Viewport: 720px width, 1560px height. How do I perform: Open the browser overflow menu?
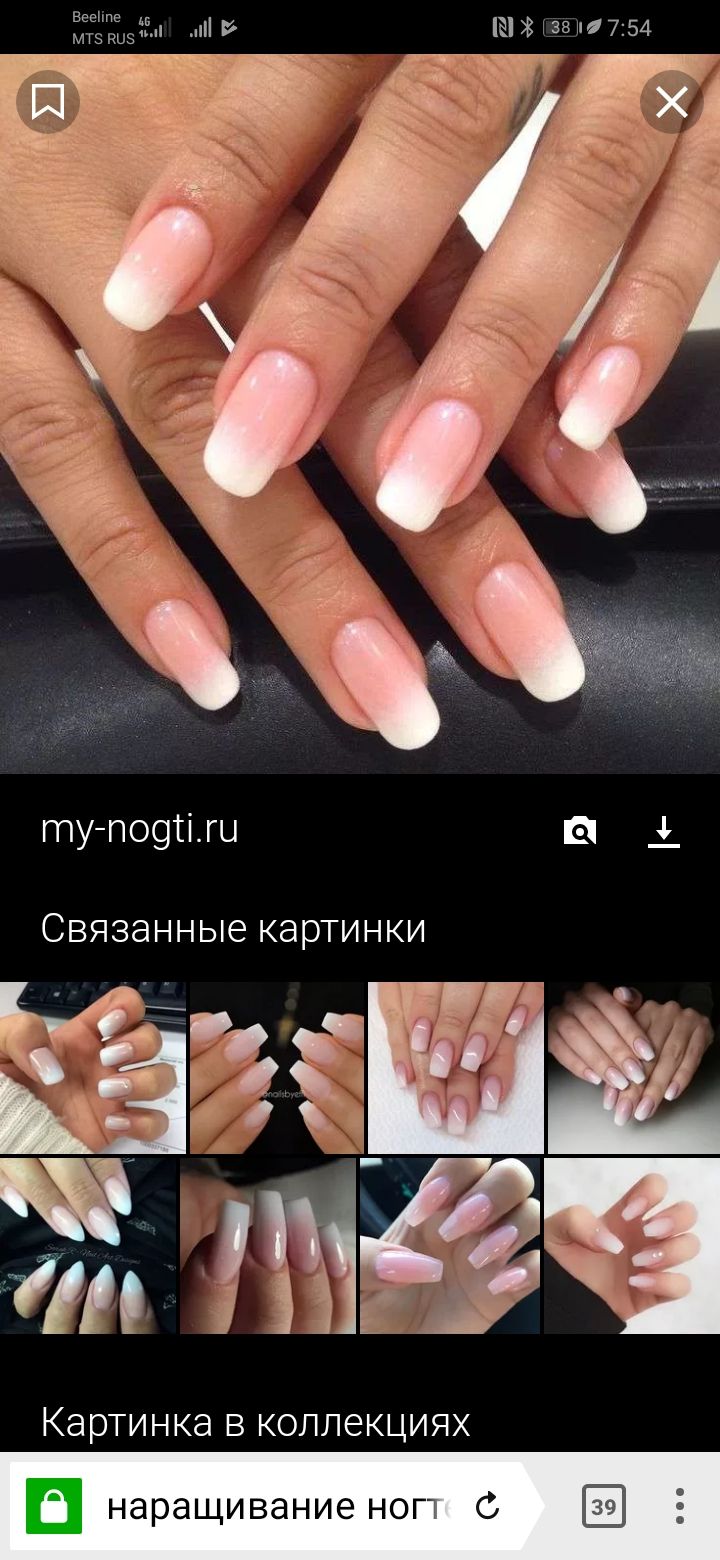tap(680, 1506)
